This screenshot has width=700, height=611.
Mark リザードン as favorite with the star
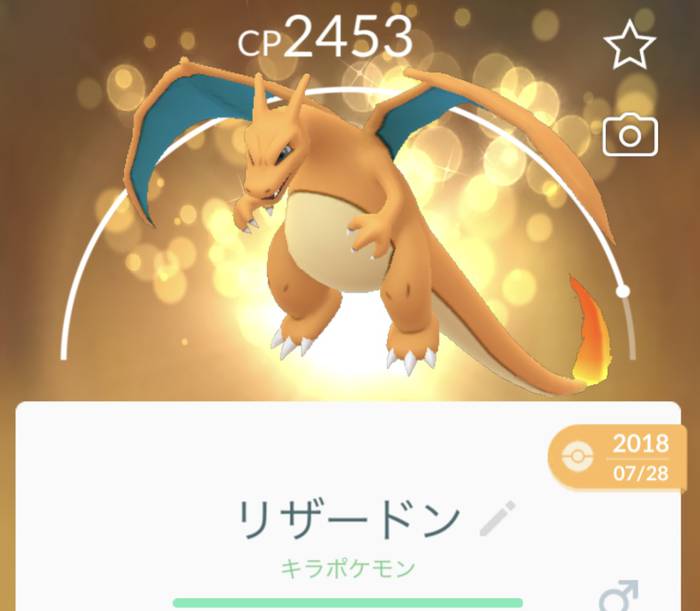pyautogui.click(x=630, y=45)
